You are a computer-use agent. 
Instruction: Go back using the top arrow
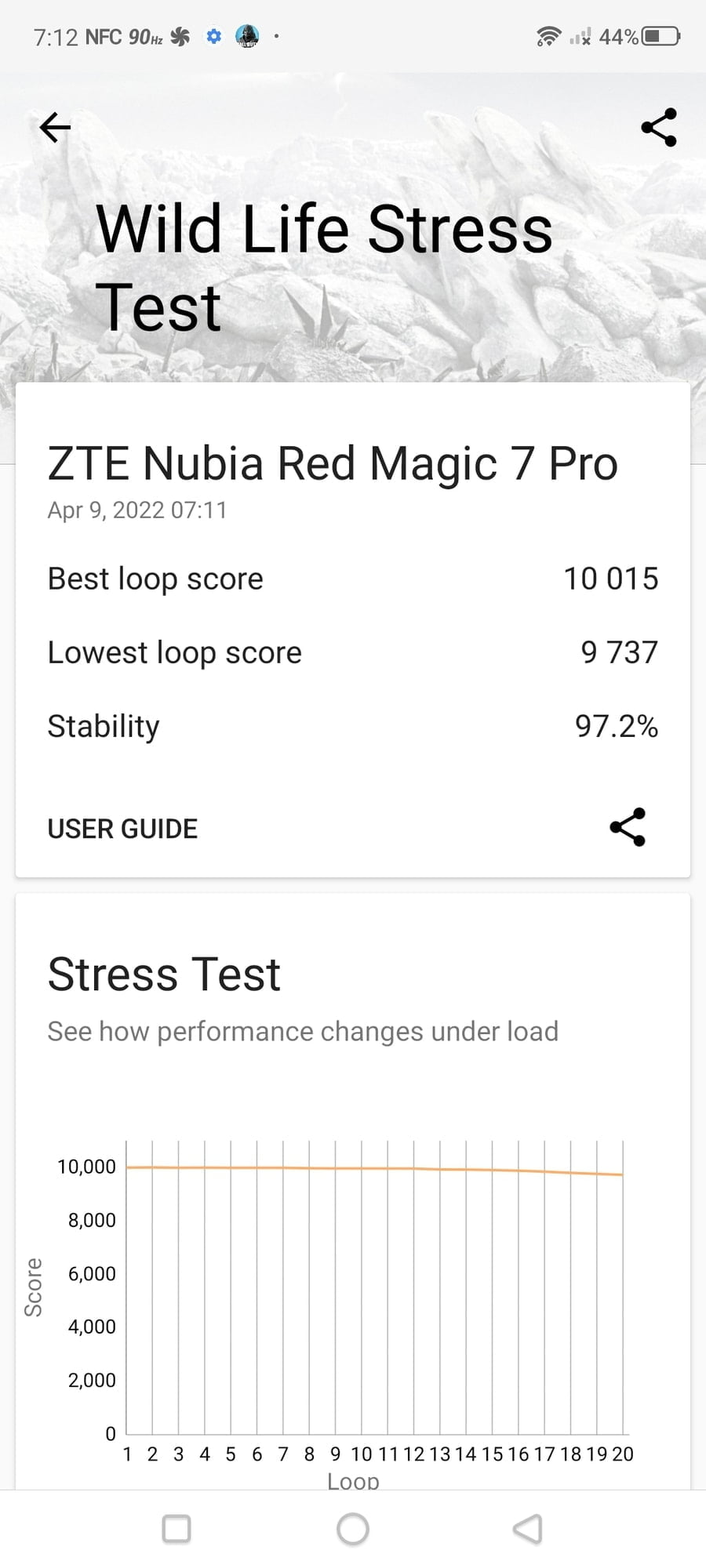point(55,127)
